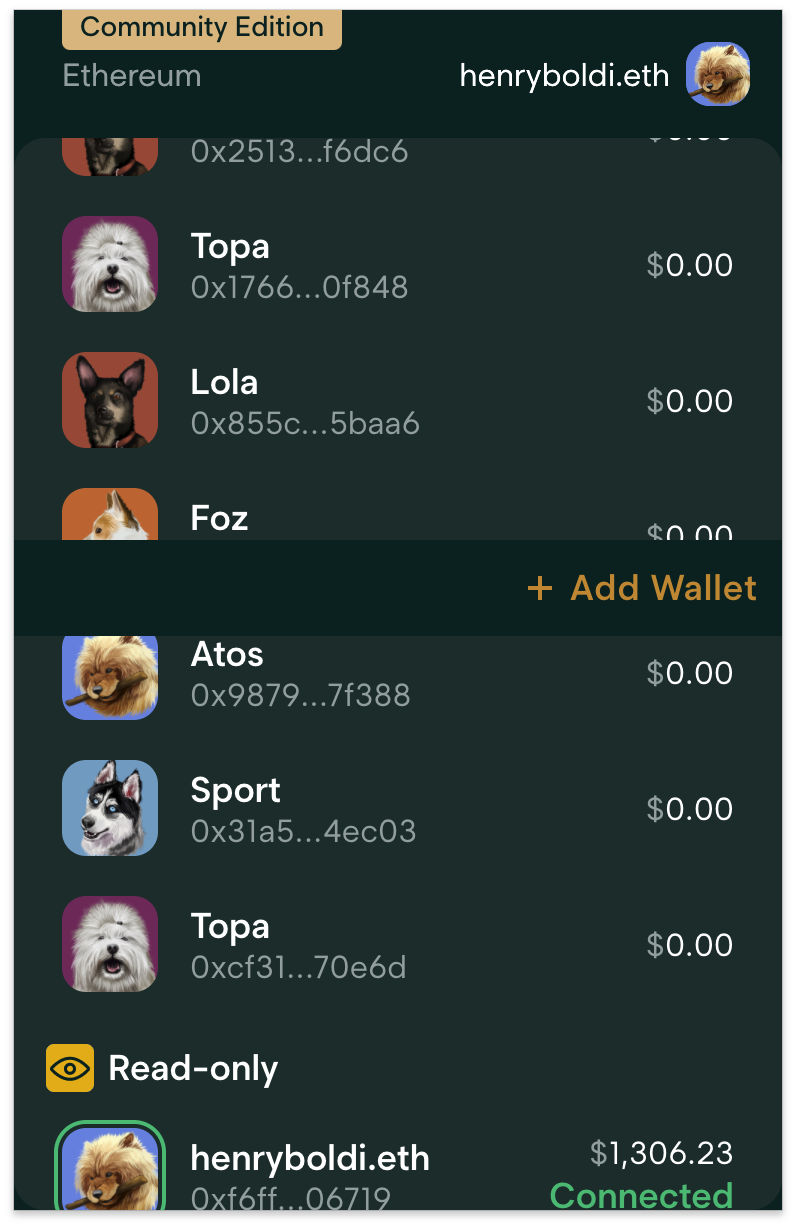Select the read-only henryboldi.eth wallet
796x1228 pixels.
[397, 1170]
